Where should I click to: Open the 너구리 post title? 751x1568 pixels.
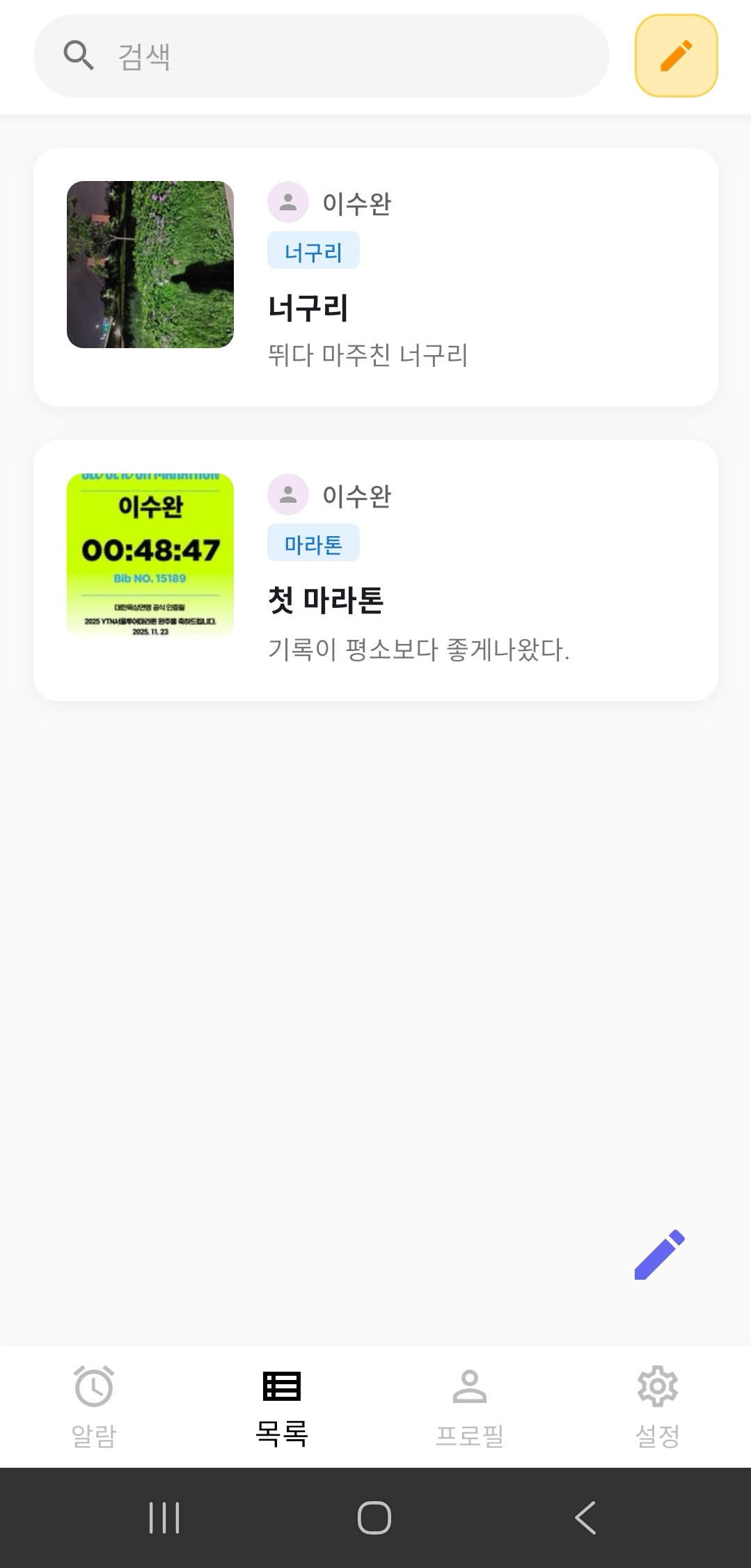308,308
